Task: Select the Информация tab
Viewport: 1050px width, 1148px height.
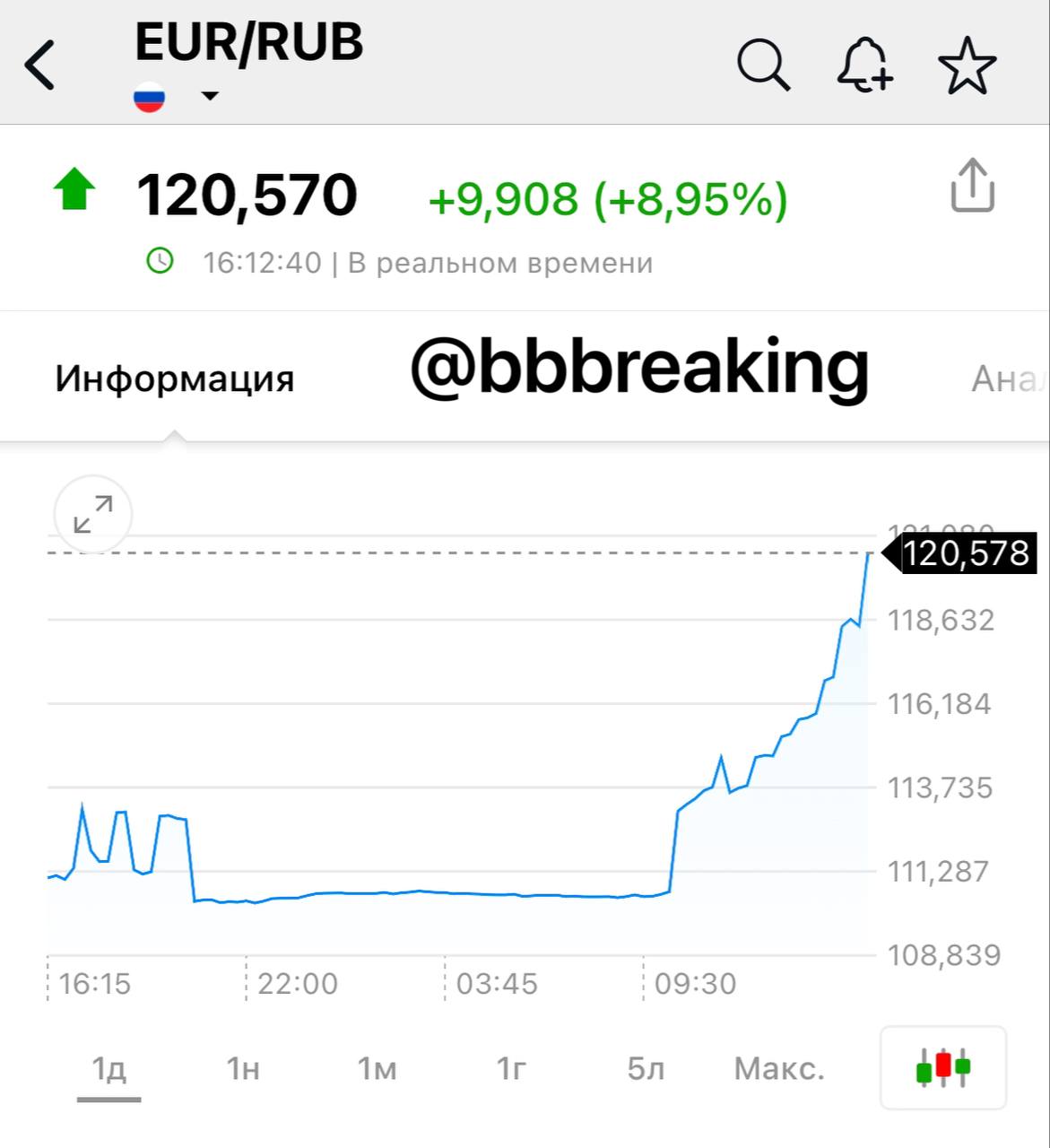Action: 175,378
